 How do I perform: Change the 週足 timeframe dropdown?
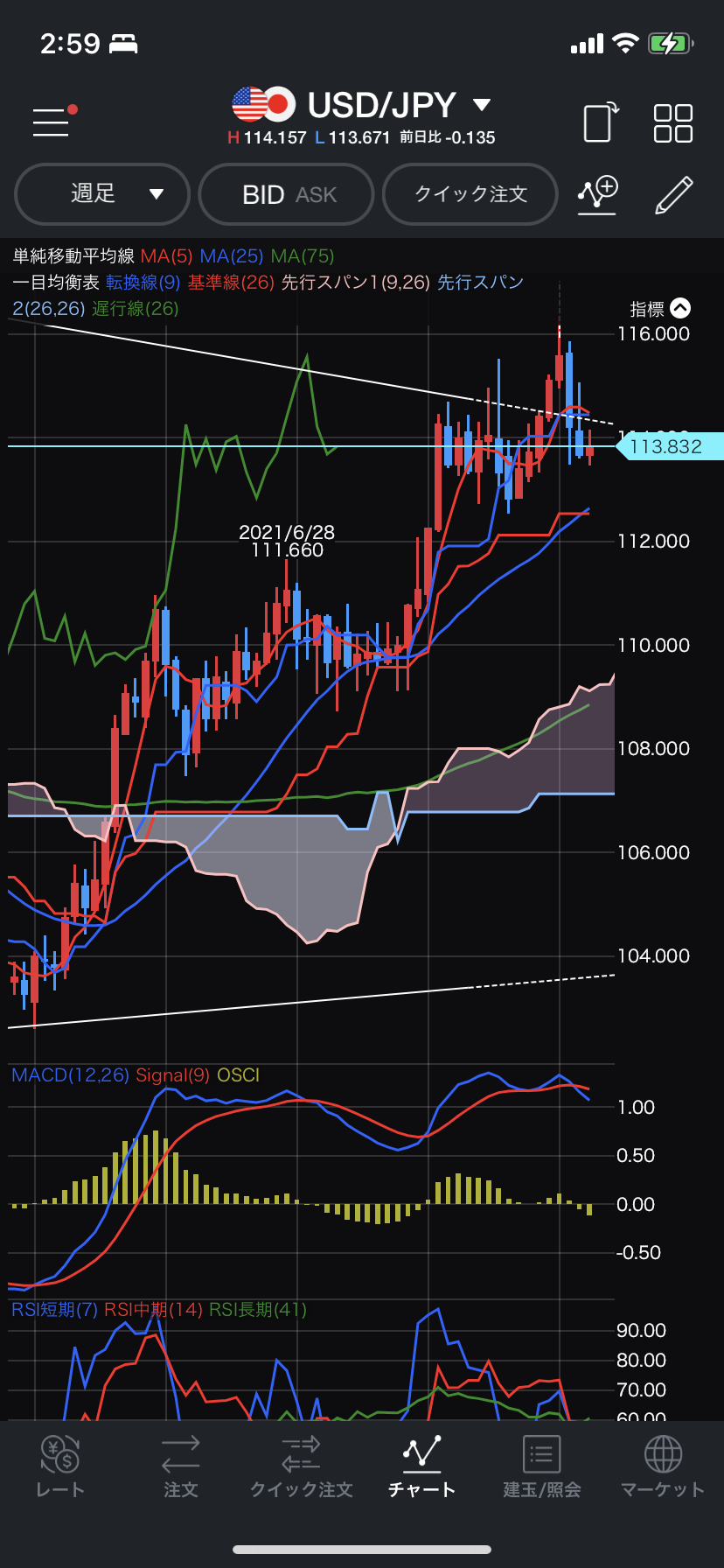tap(102, 194)
